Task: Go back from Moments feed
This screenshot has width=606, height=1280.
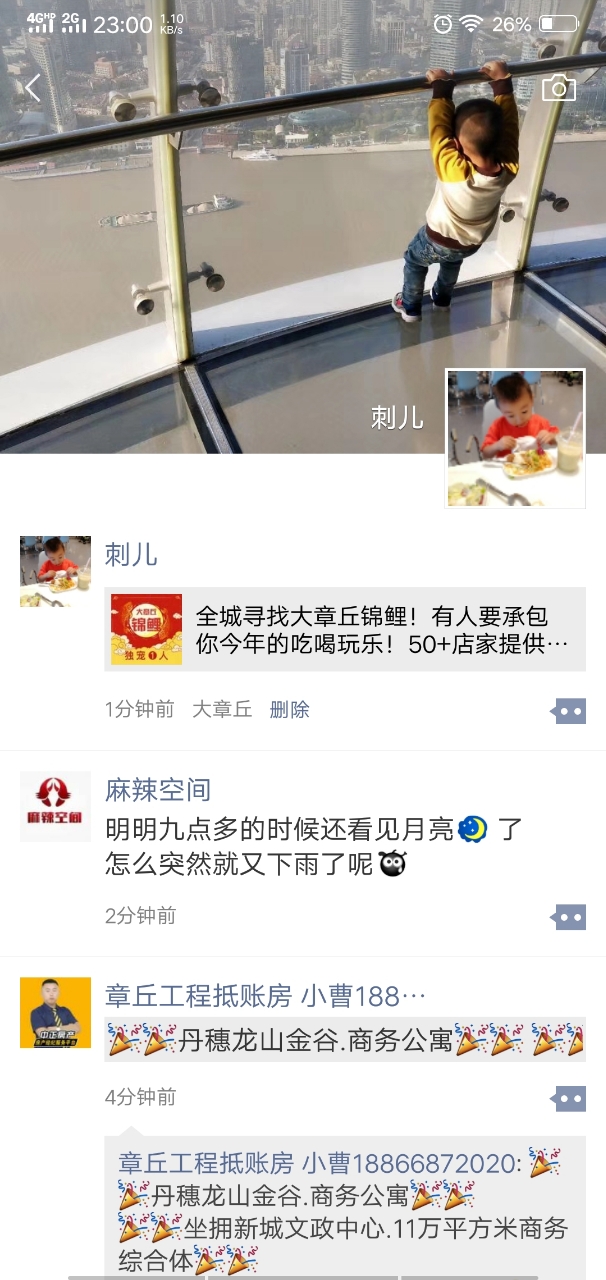Action: click(x=33, y=89)
